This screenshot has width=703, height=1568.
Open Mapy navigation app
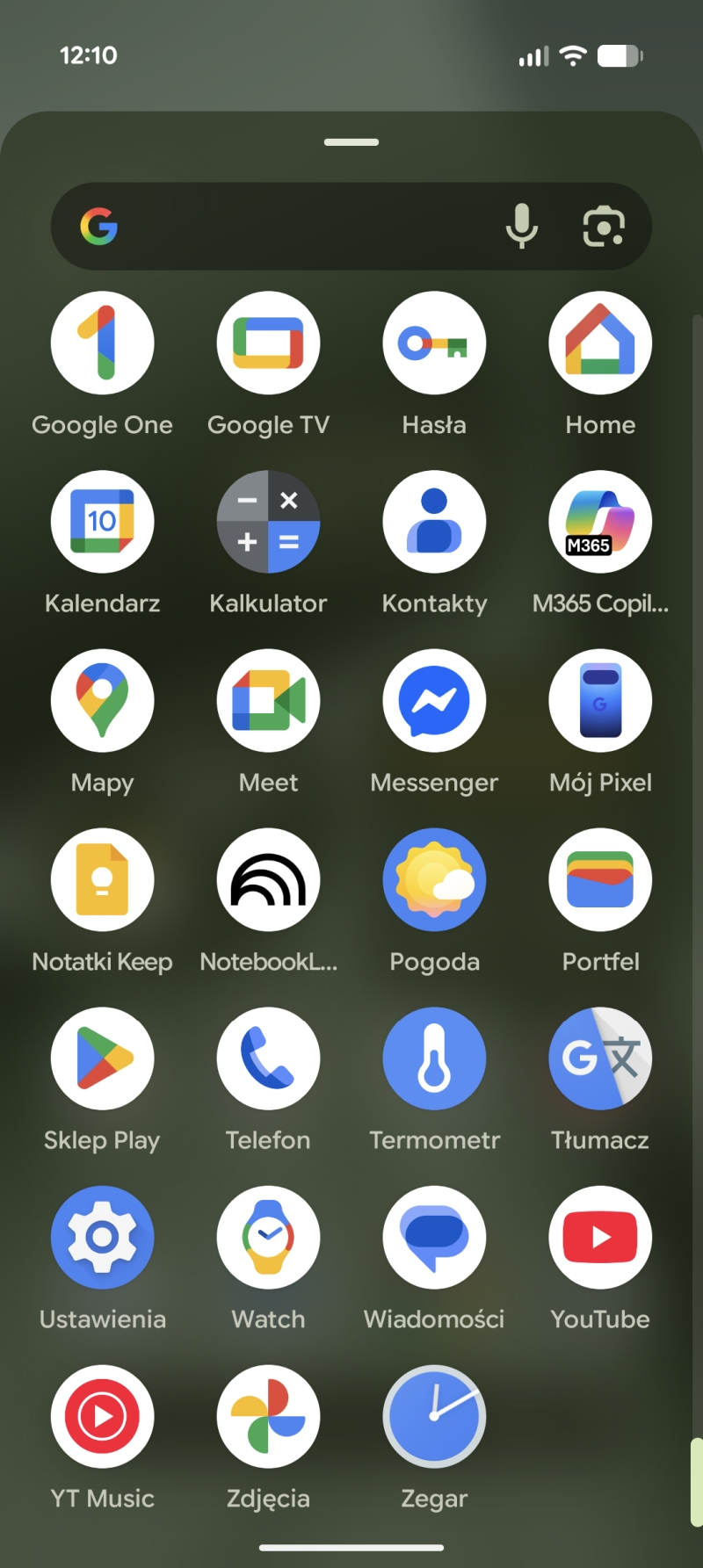[103, 701]
